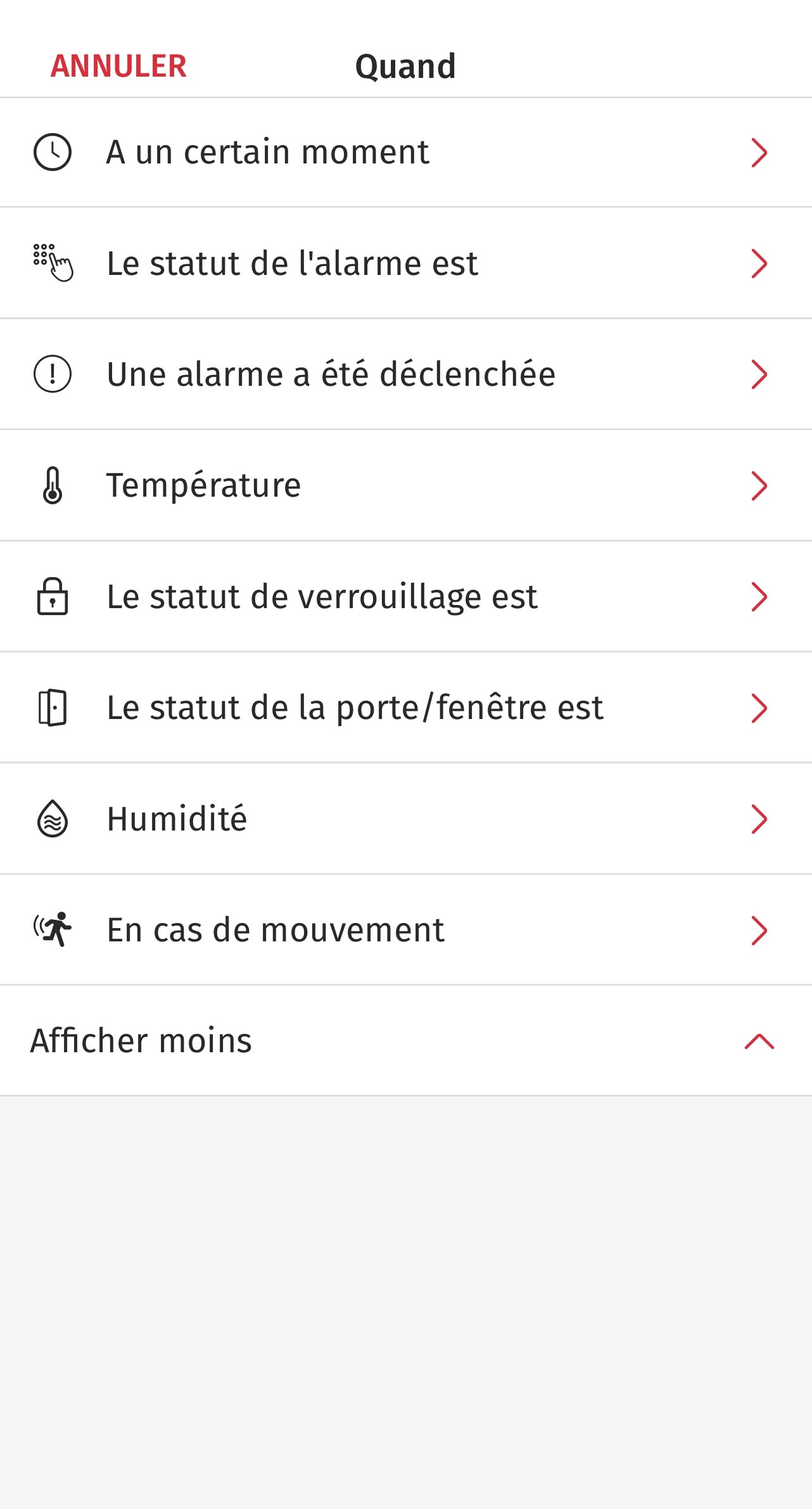Select 'En cas de mouvement' trigger

pos(405,930)
